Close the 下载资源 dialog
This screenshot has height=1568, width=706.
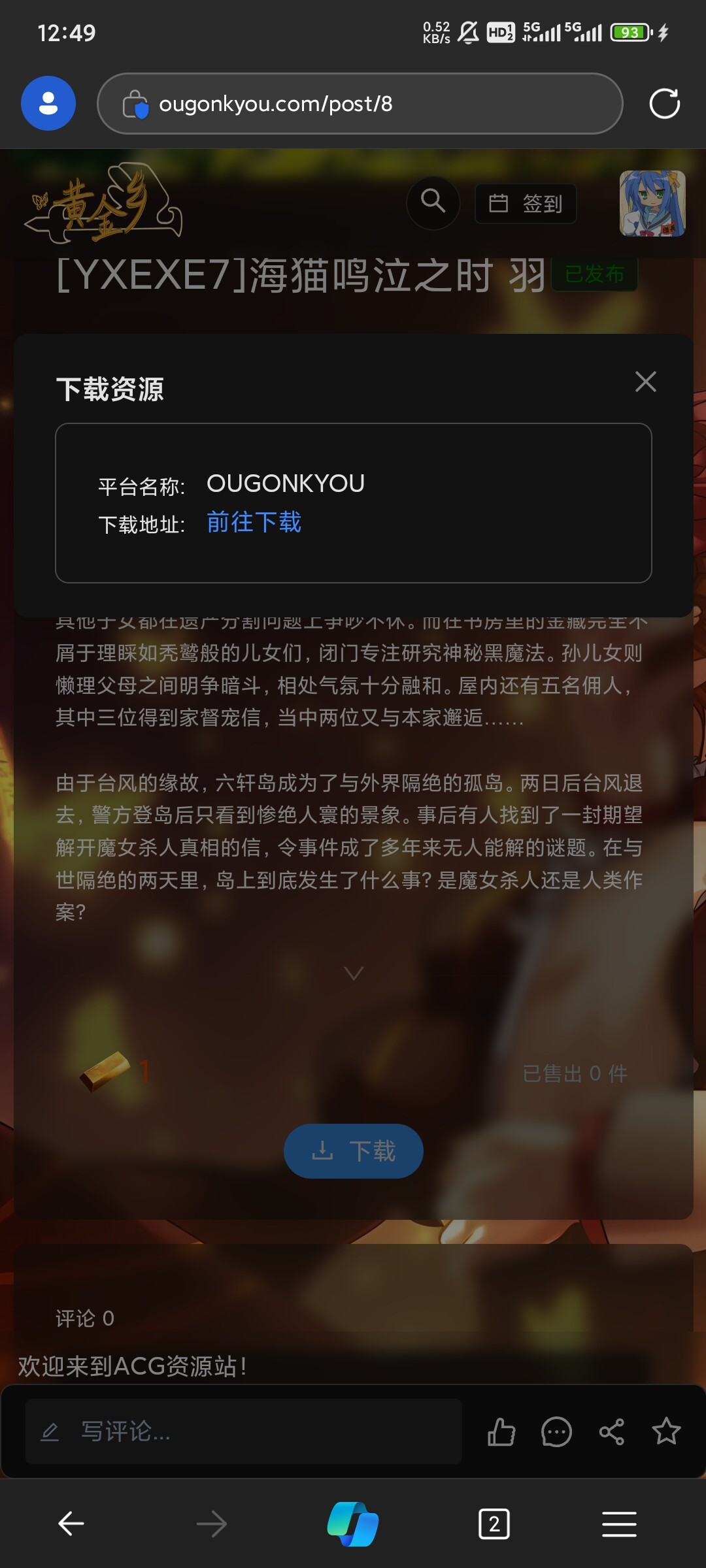tap(645, 382)
